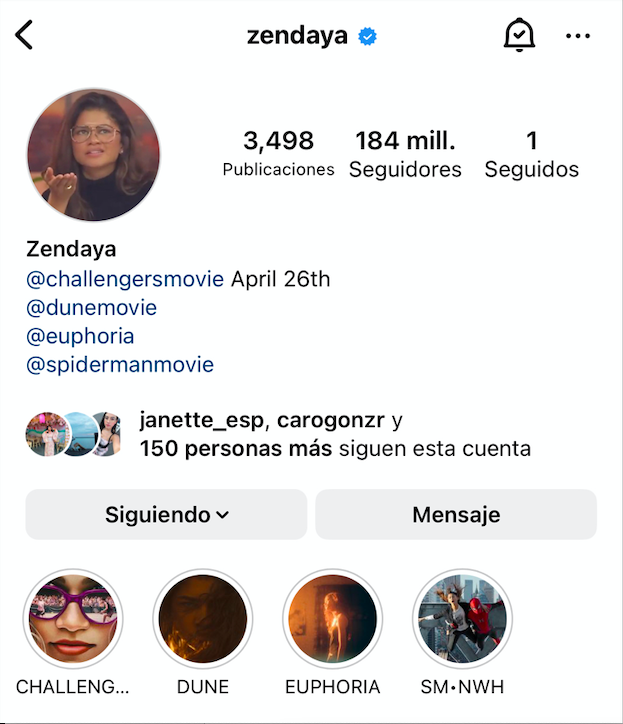Open the CHALLENGERS story highlight

(x=73, y=619)
